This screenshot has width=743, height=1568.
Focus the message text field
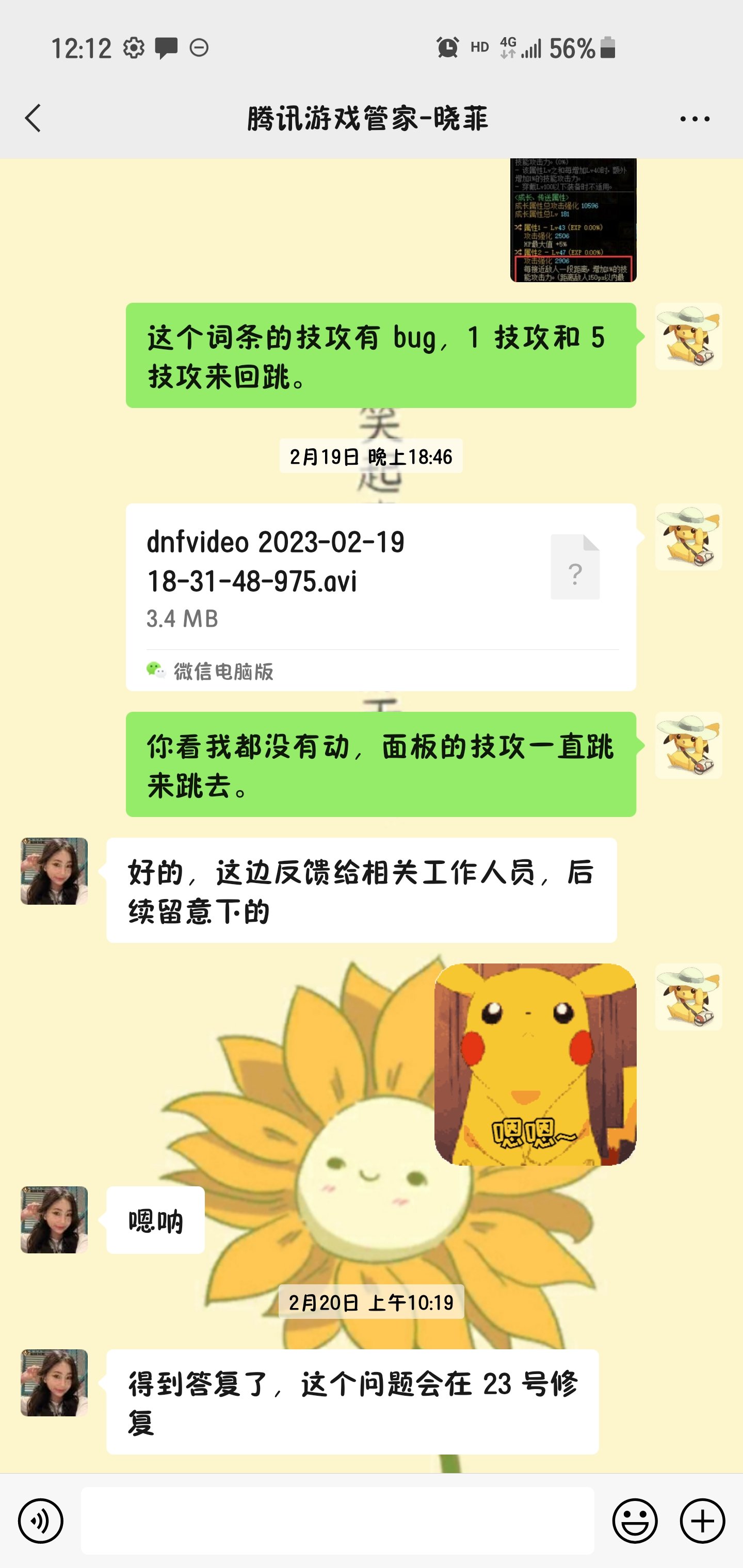(x=337, y=1521)
